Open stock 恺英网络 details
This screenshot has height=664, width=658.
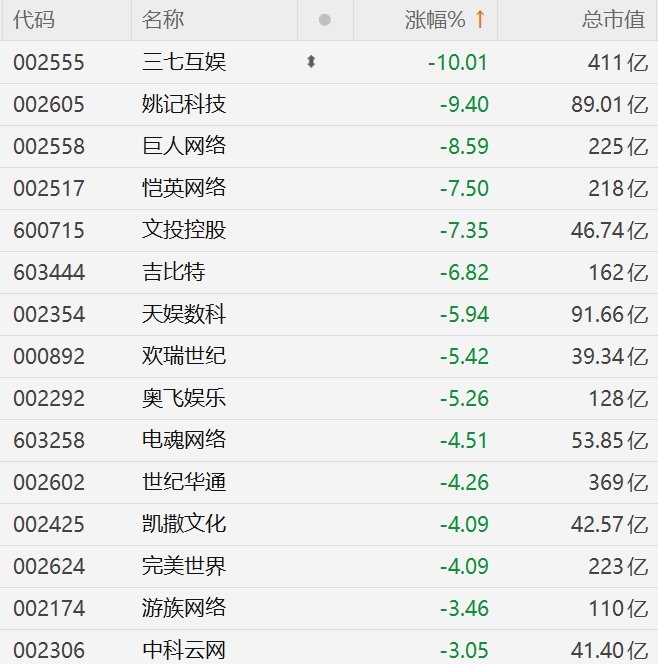184,188
